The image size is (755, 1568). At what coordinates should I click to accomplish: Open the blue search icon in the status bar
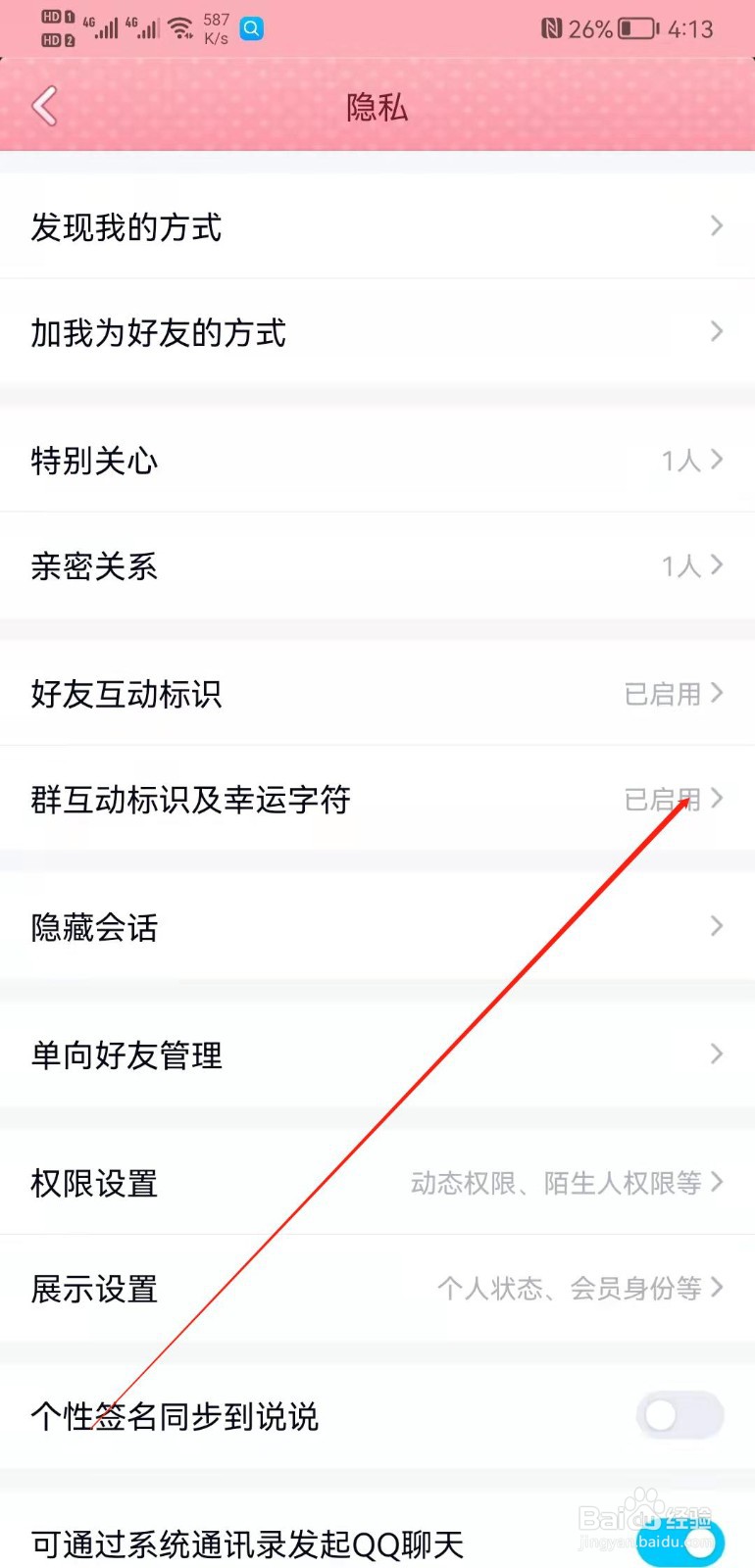pos(251,29)
